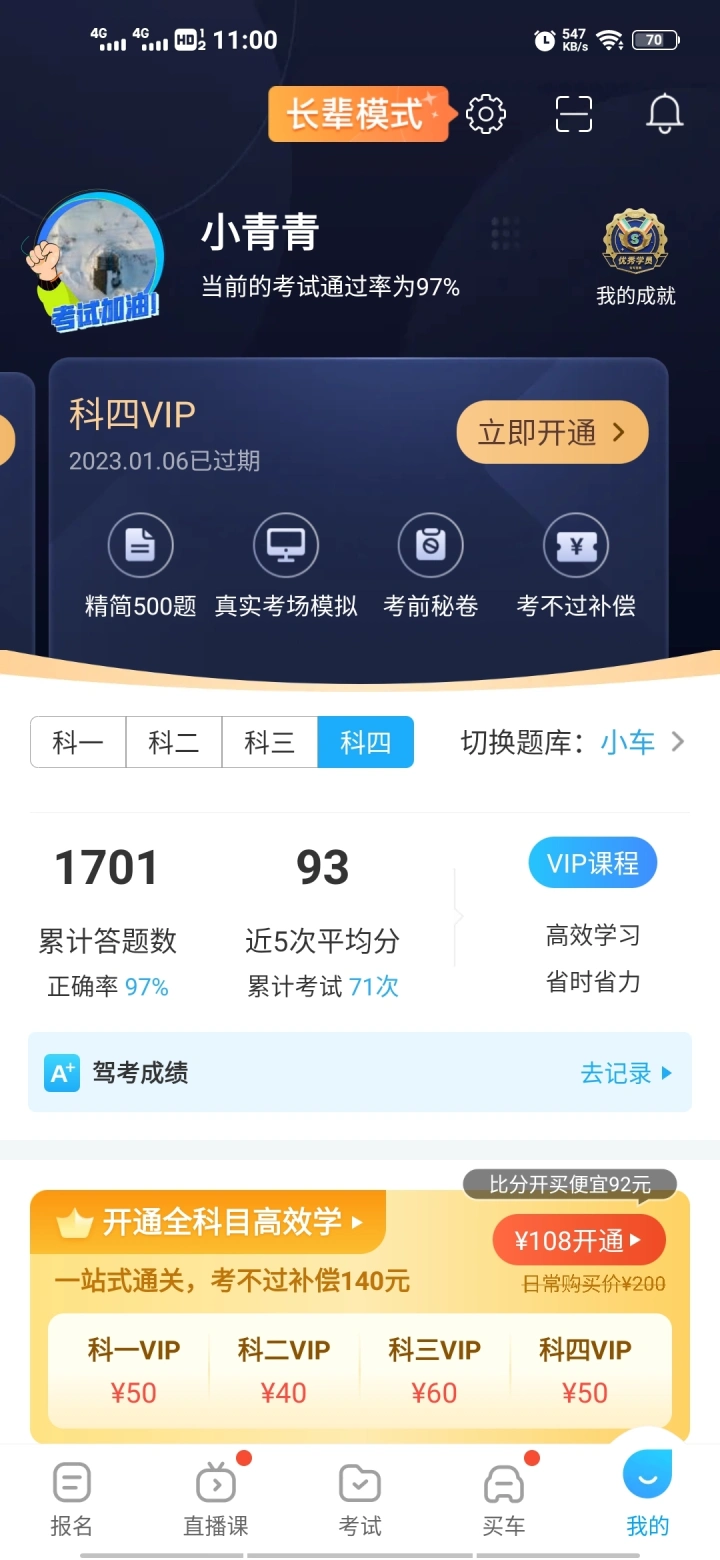Tap 立即开通 to activate 科四VIP

(x=552, y=432)
